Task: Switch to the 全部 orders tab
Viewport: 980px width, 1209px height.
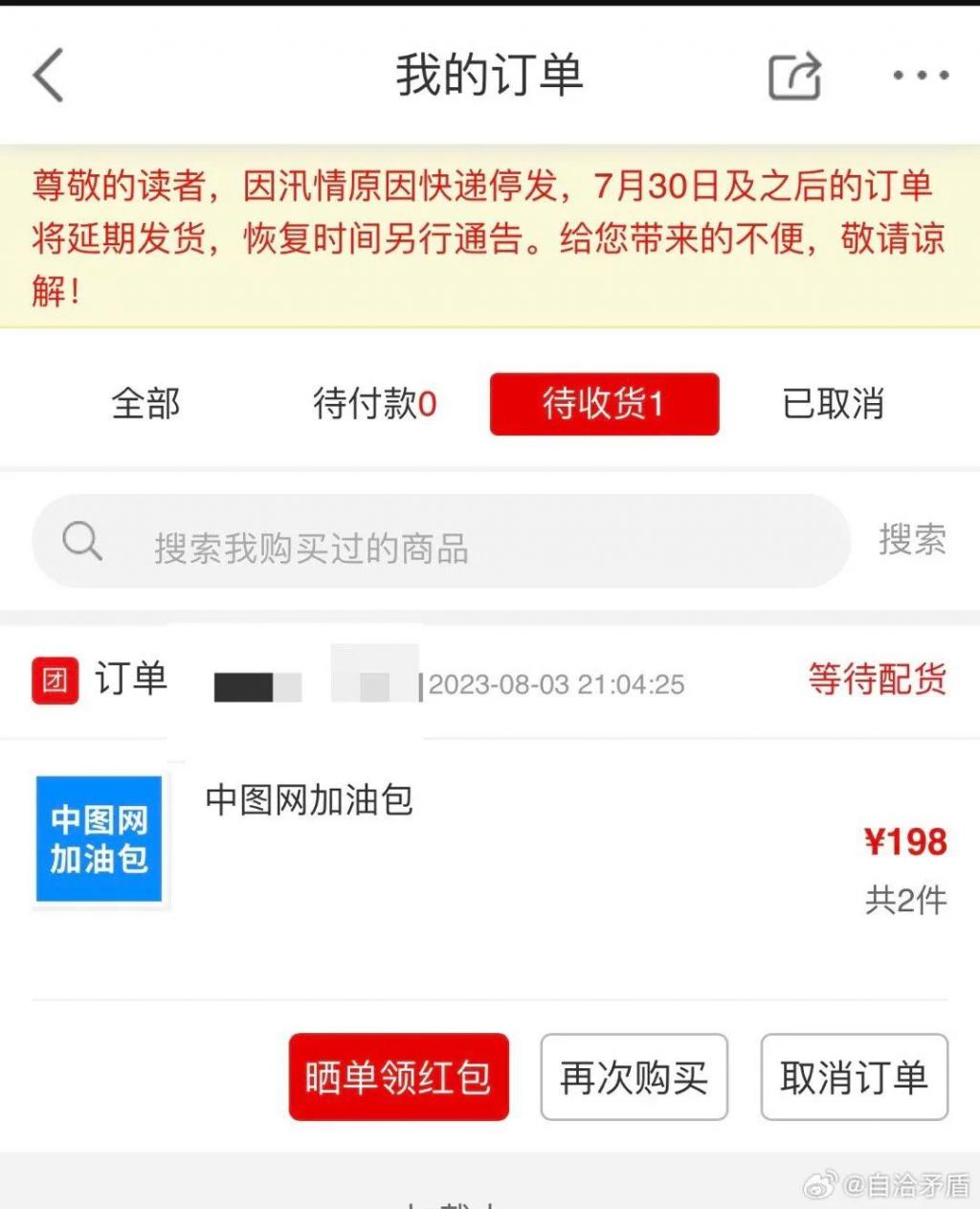Action: point(145,404)
